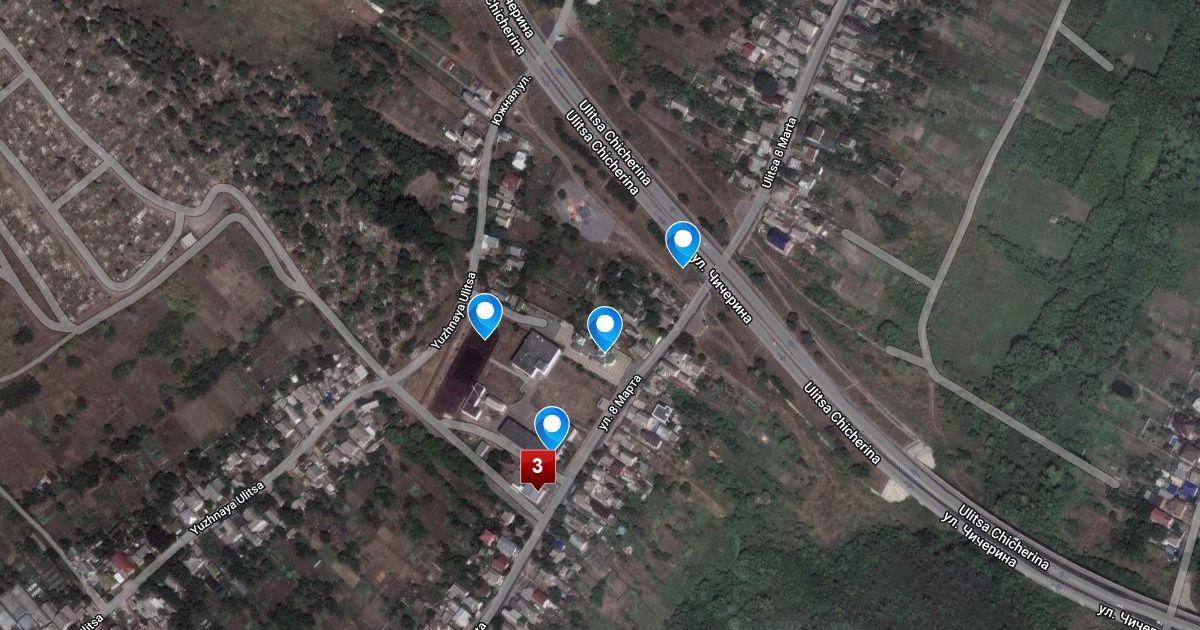Screen dimensions: 1200x630
Task: Open blue pin between Yuzhnaya and 8 Marta streets
Action: pos(604,327)
